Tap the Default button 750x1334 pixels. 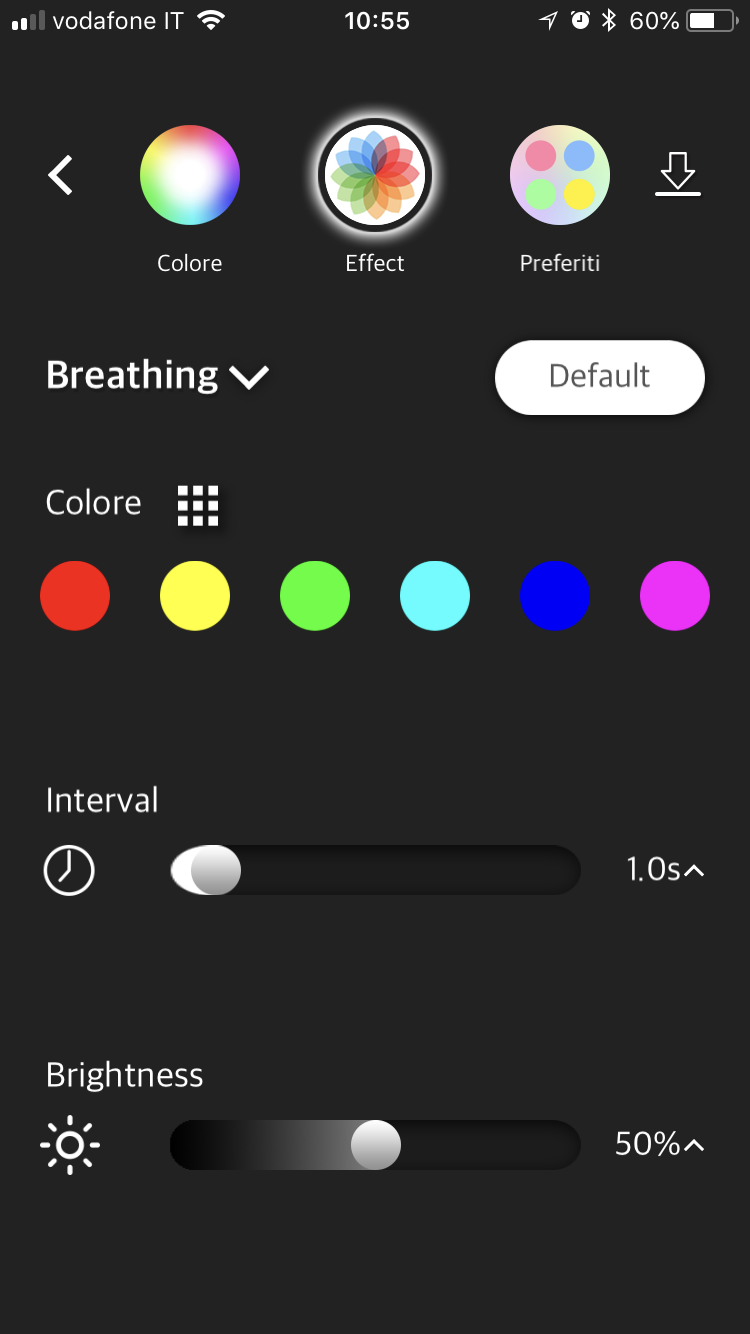pos(599,377)
